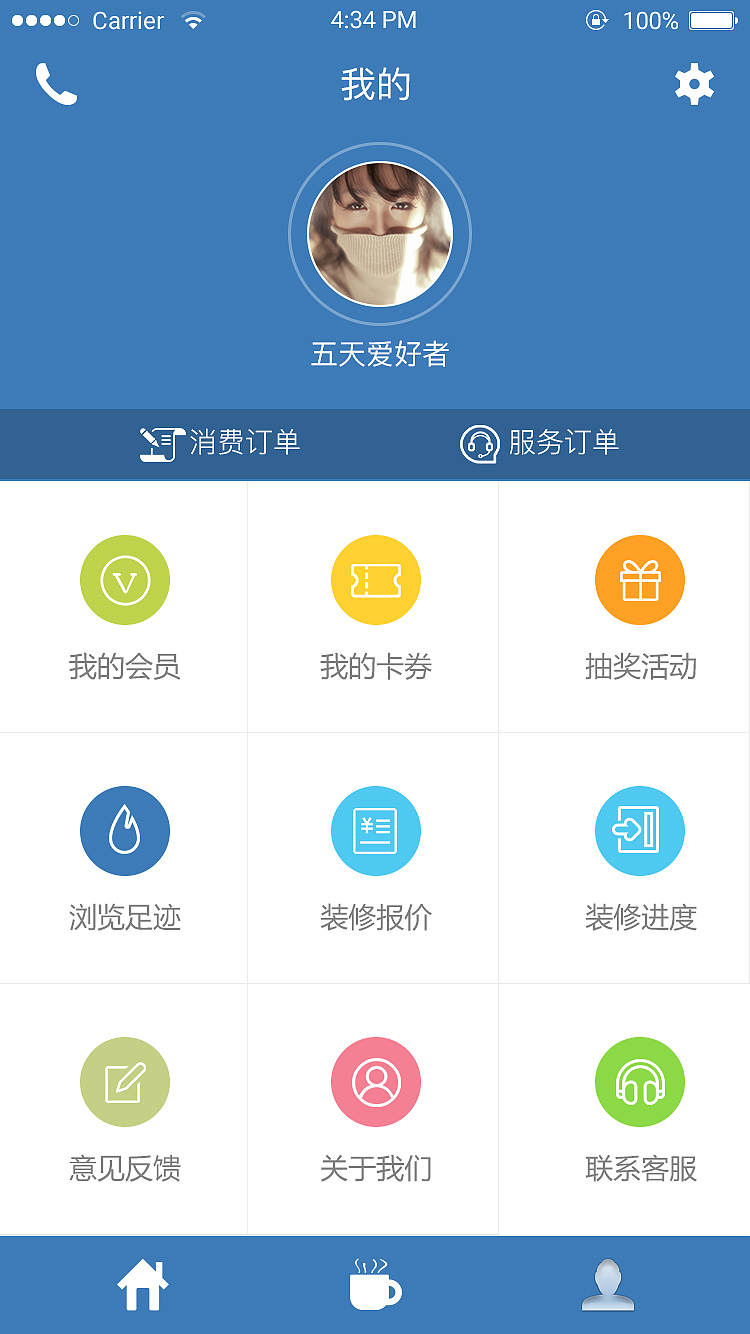
Task: Open the profile person icon in bottom bar
Action: coord(608,1285)
